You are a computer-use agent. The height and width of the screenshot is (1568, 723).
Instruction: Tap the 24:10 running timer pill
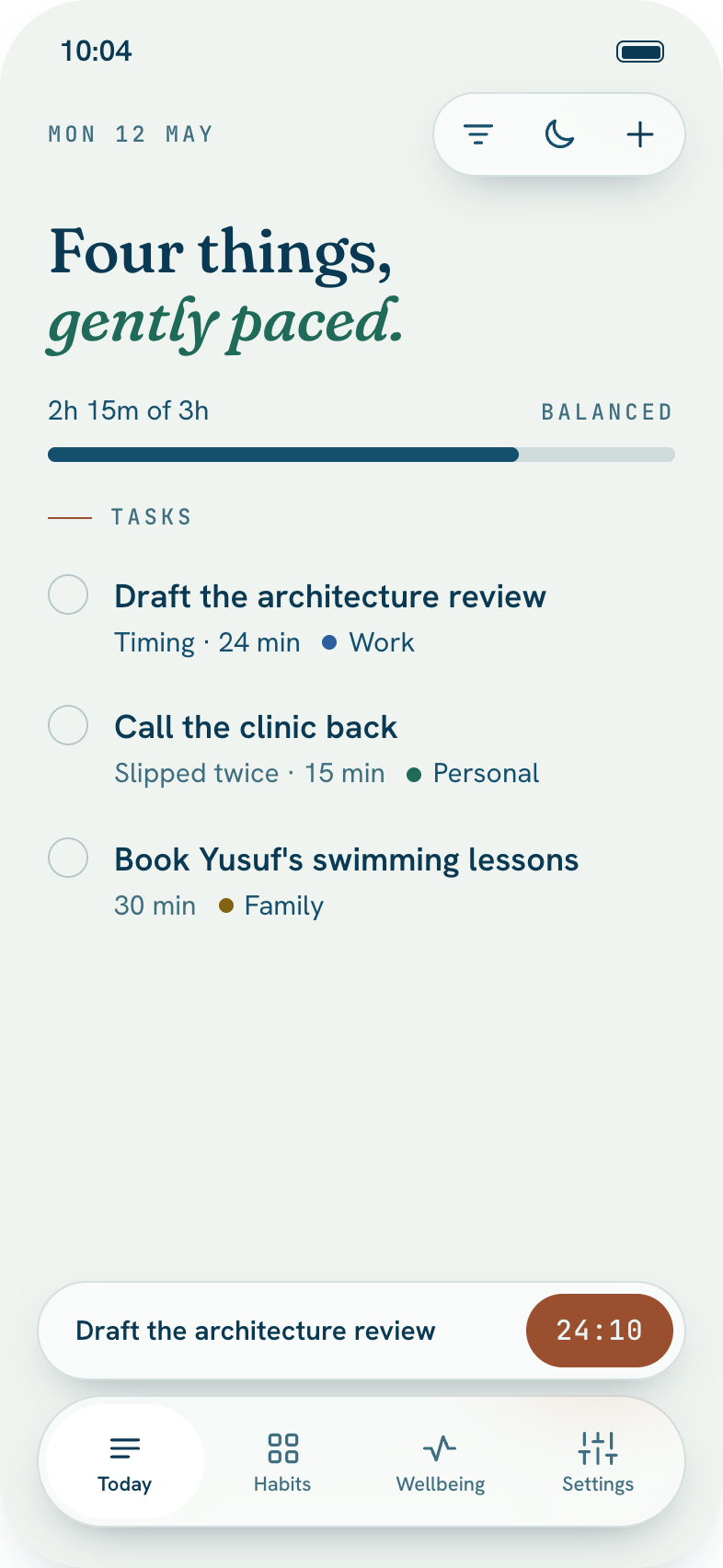click(600, 1331)
